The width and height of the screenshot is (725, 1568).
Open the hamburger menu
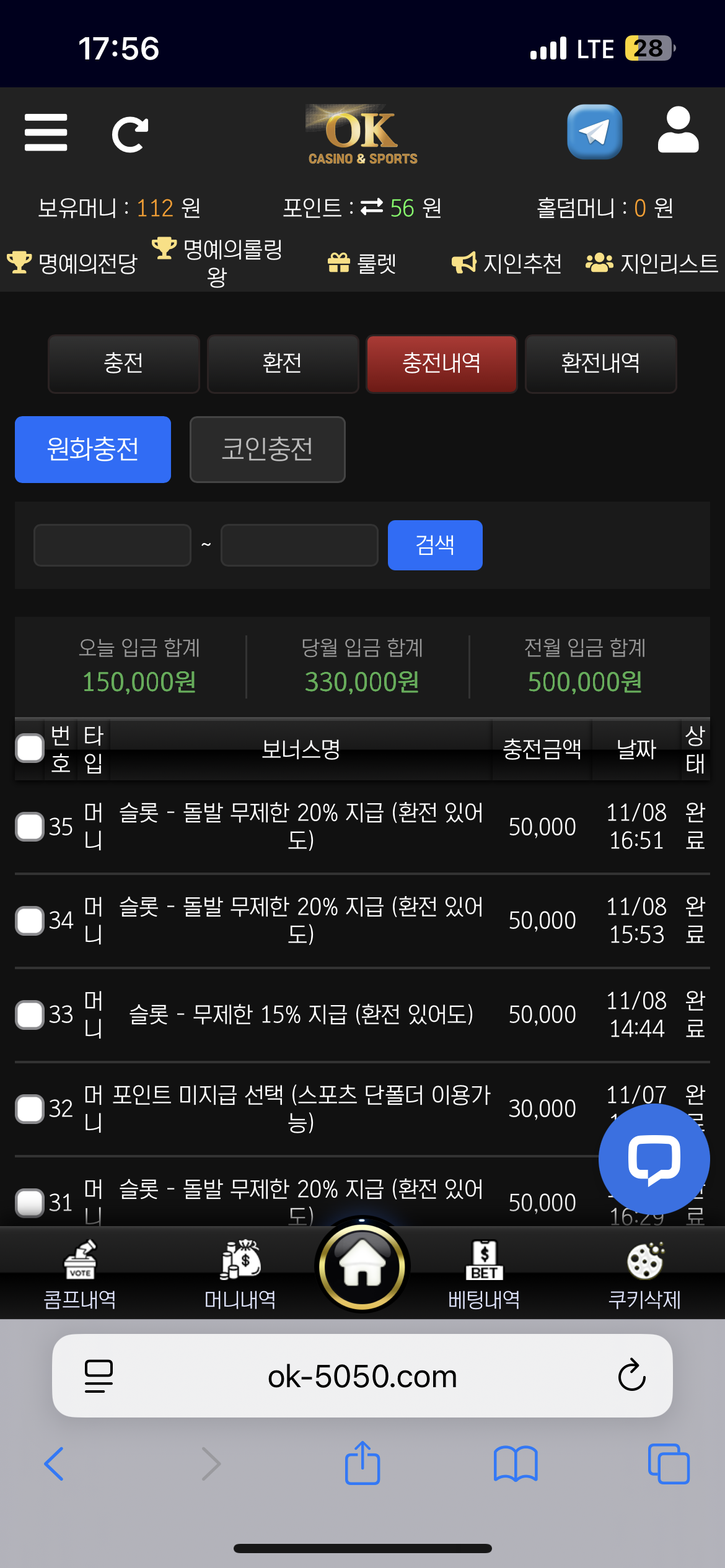pyautogui.click(x=45, y=132)
